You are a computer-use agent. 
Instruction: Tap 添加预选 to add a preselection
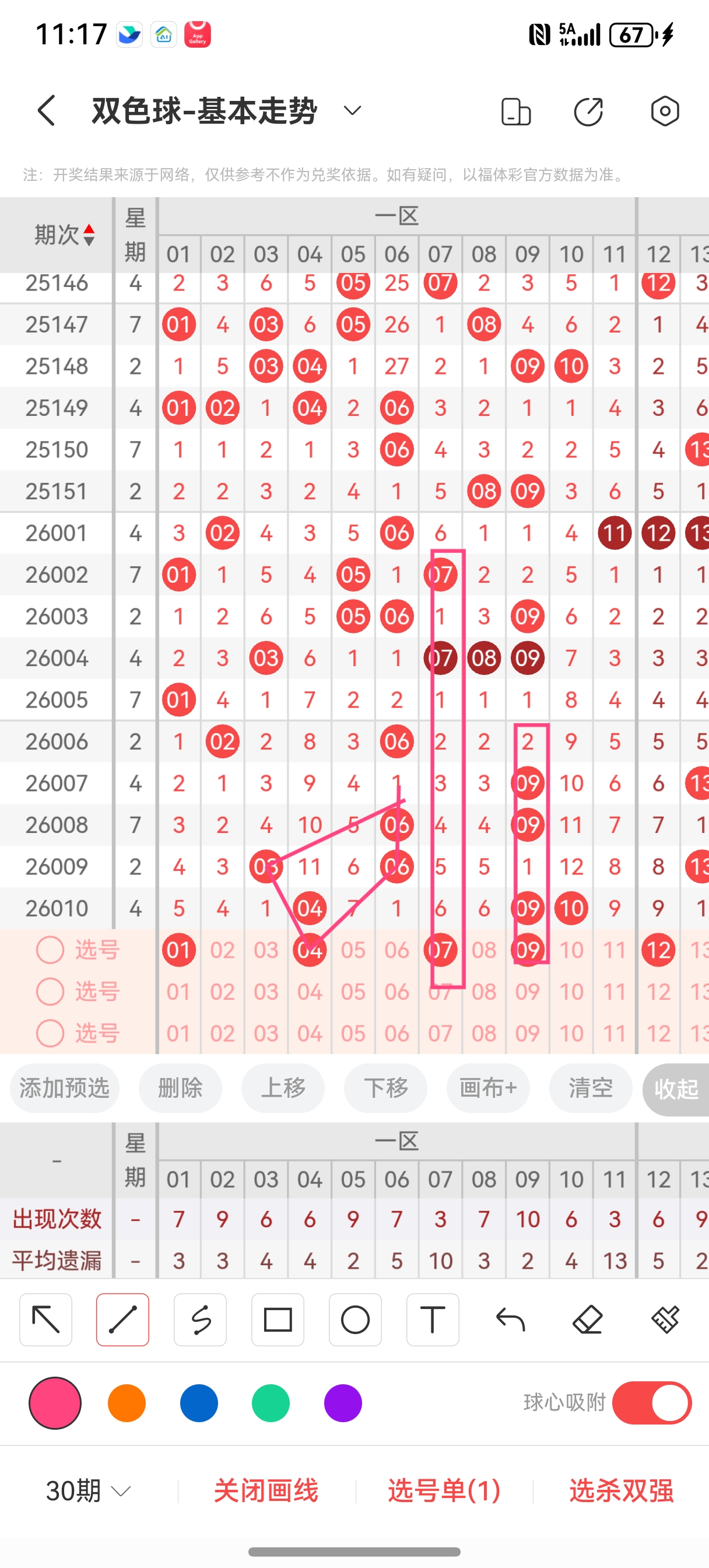[64, 1088]
